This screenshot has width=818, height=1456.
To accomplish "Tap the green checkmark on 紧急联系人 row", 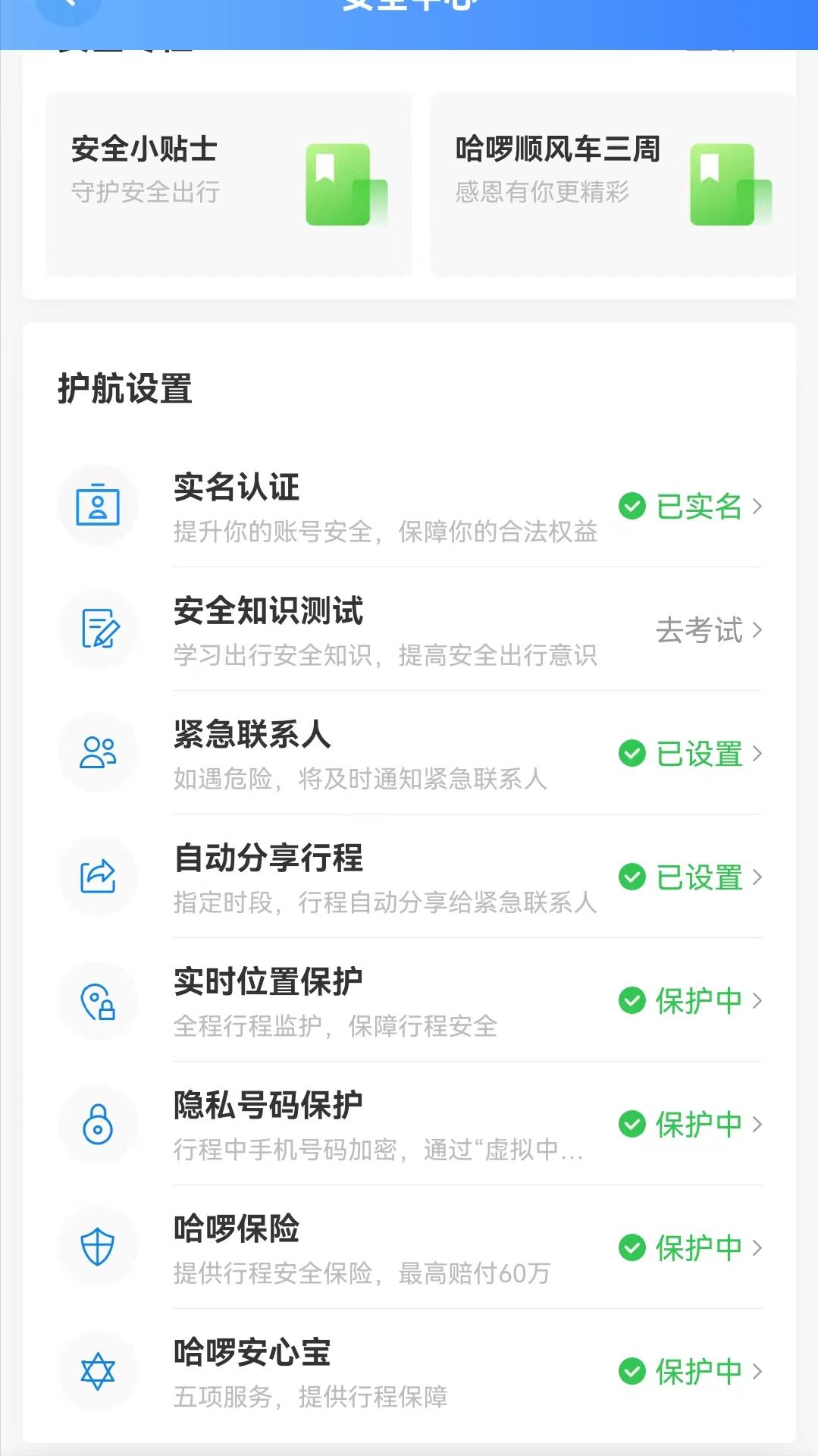I will [x=634, y=755].
